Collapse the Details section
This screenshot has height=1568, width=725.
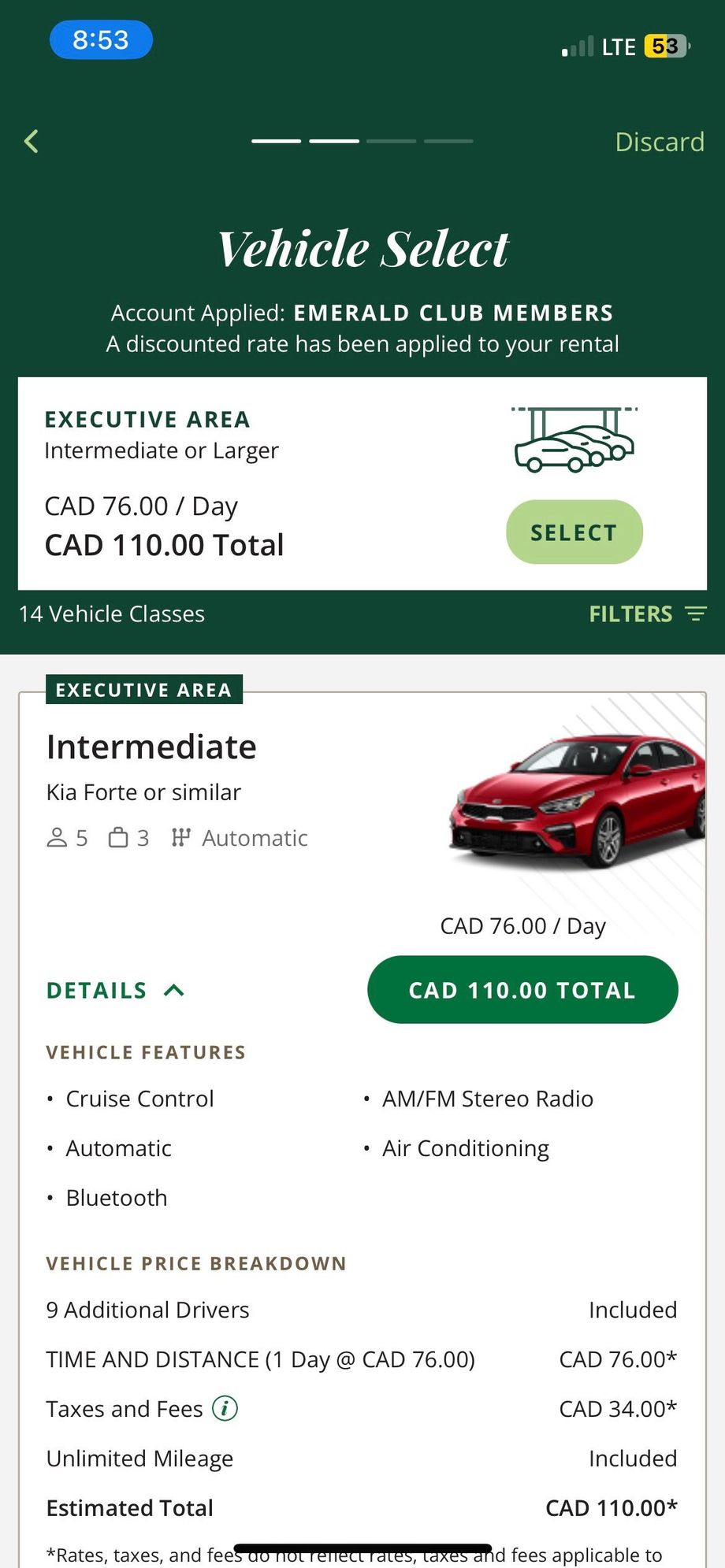(x=116, y=990)
